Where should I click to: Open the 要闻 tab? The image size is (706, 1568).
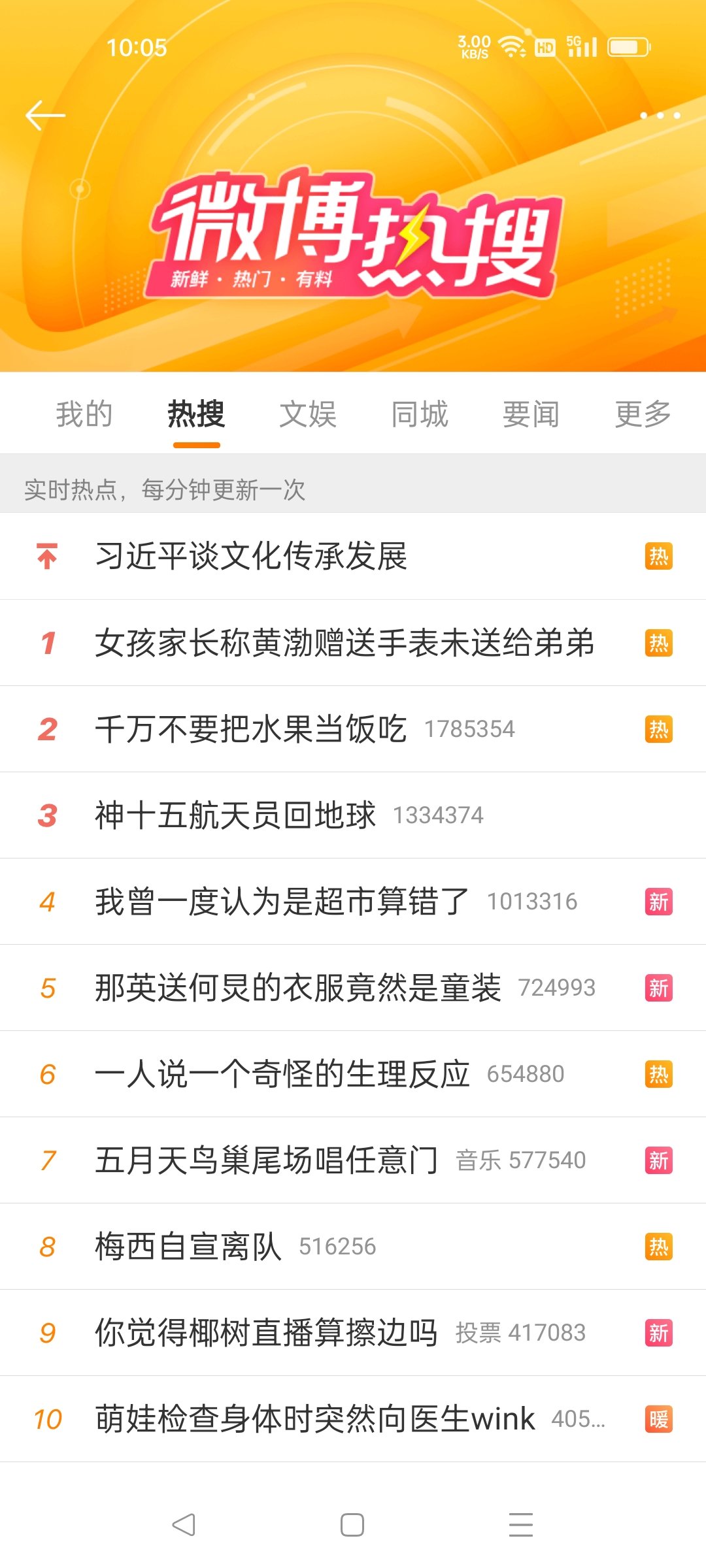click(x=531, y=414)
